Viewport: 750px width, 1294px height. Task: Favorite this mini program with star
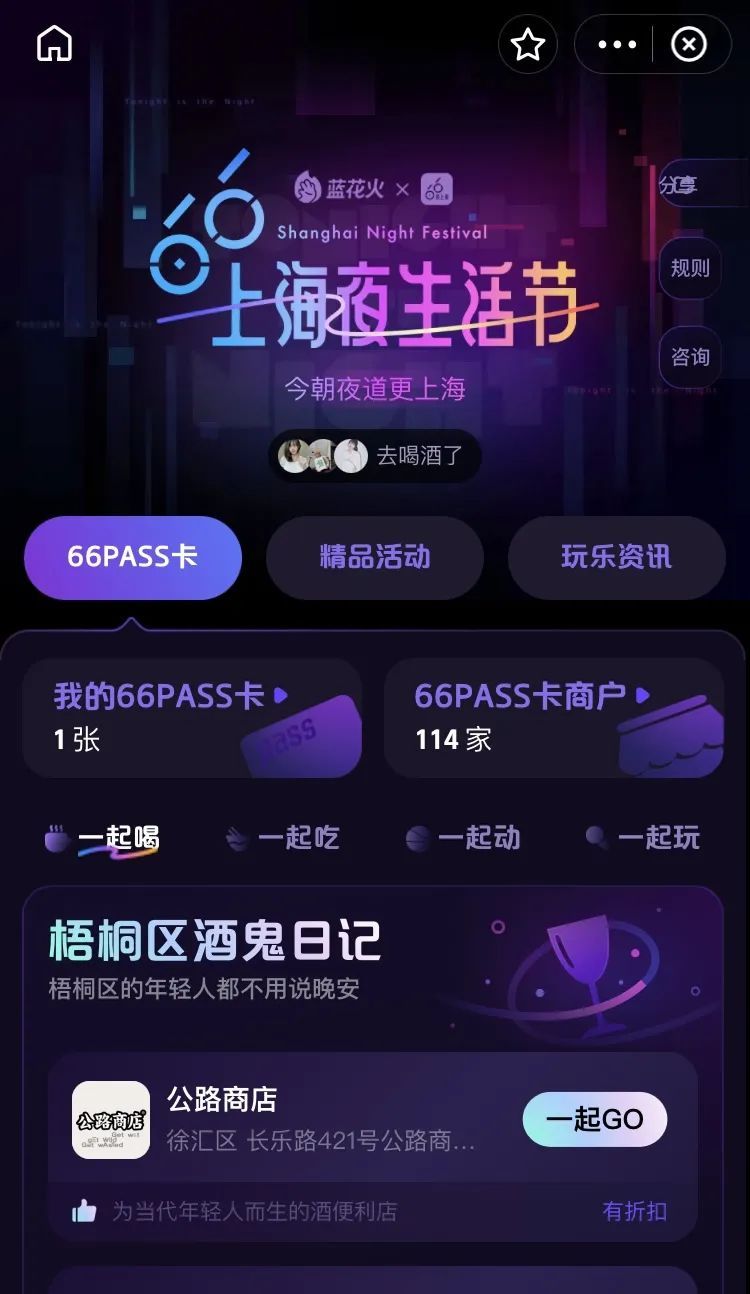tap(527, 44)
